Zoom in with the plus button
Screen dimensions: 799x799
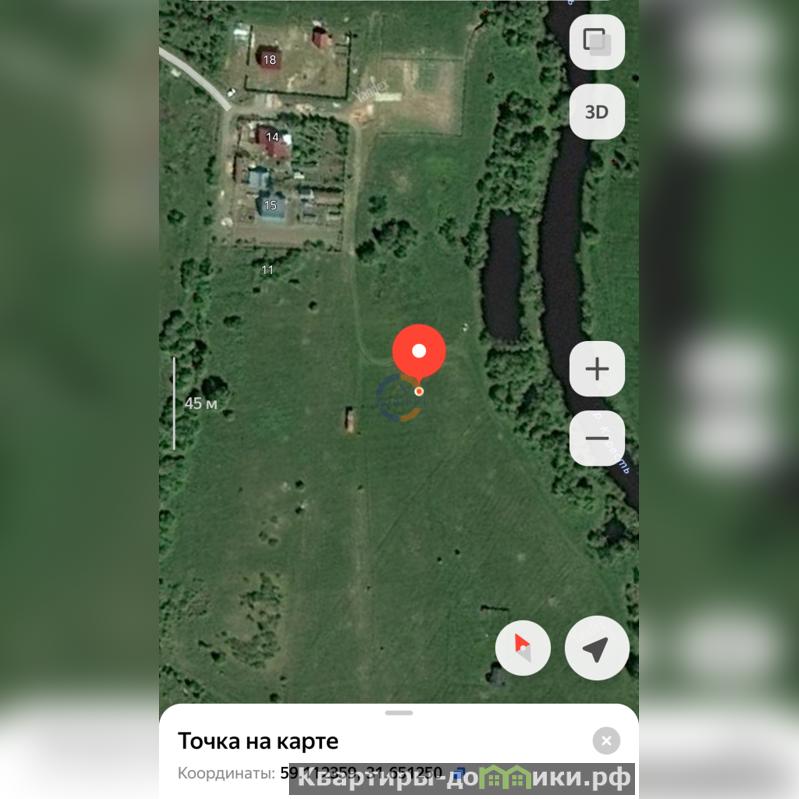pyautogui.click(x=597, y=369)
